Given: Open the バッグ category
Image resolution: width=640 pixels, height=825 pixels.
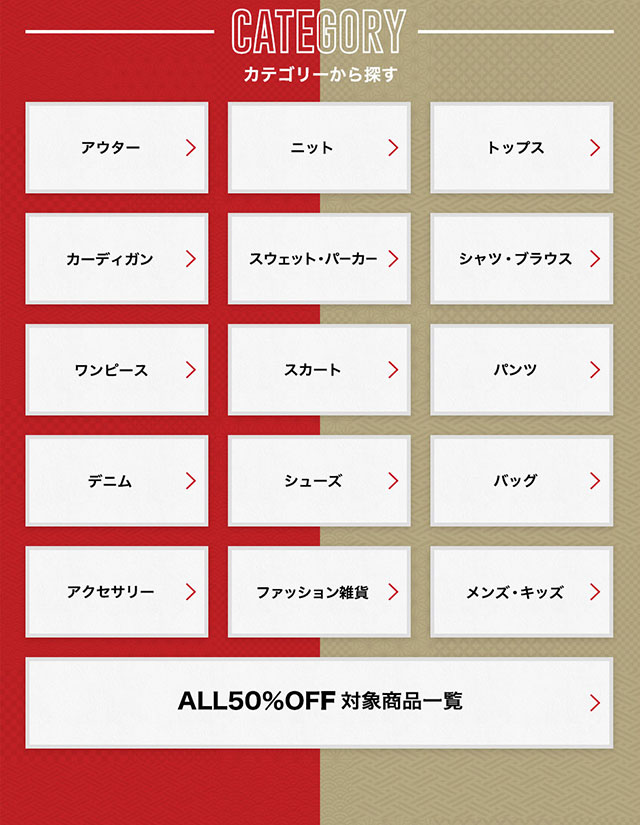Looking at the screenshot, I should tap(521, 481).
